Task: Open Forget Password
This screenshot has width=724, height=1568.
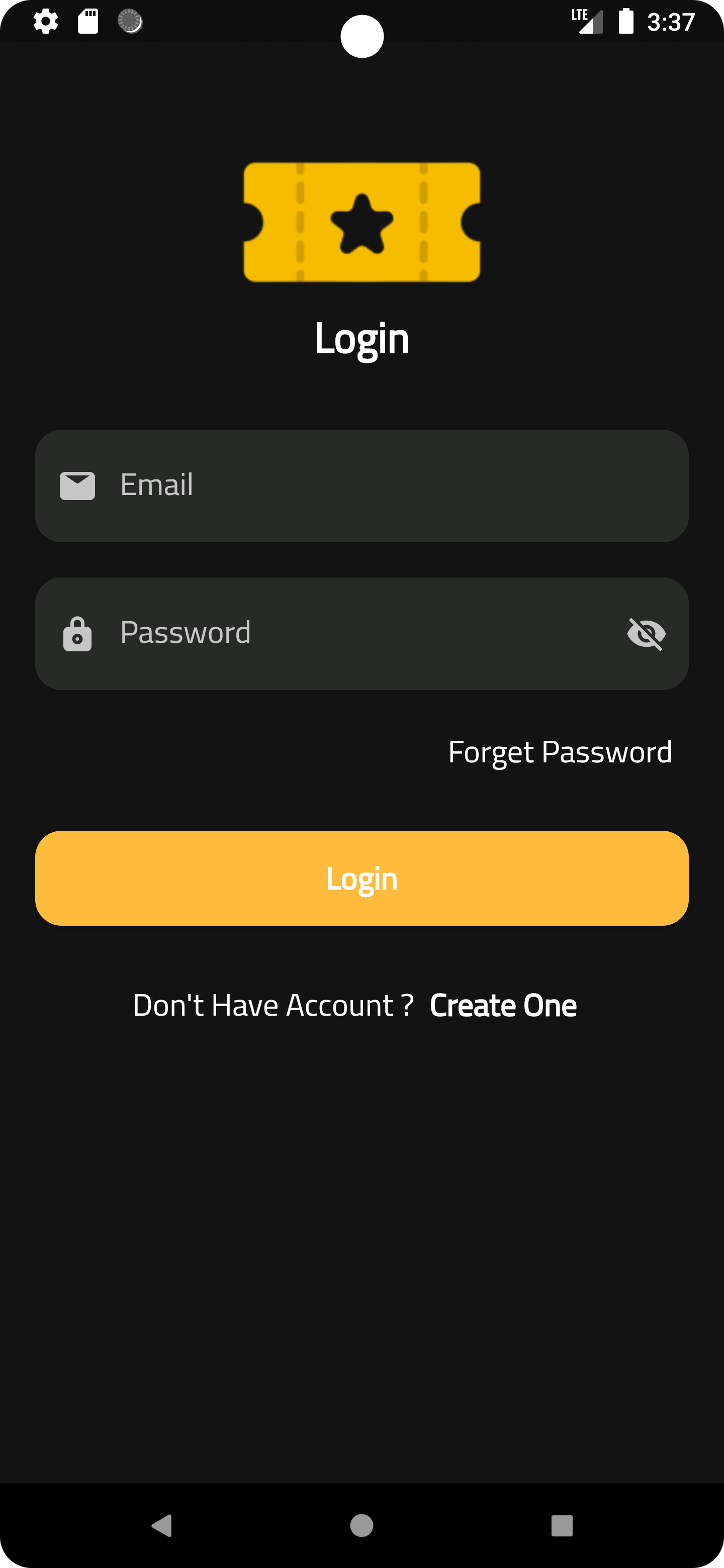Action: pyautogui.click(x=560, y=751)
